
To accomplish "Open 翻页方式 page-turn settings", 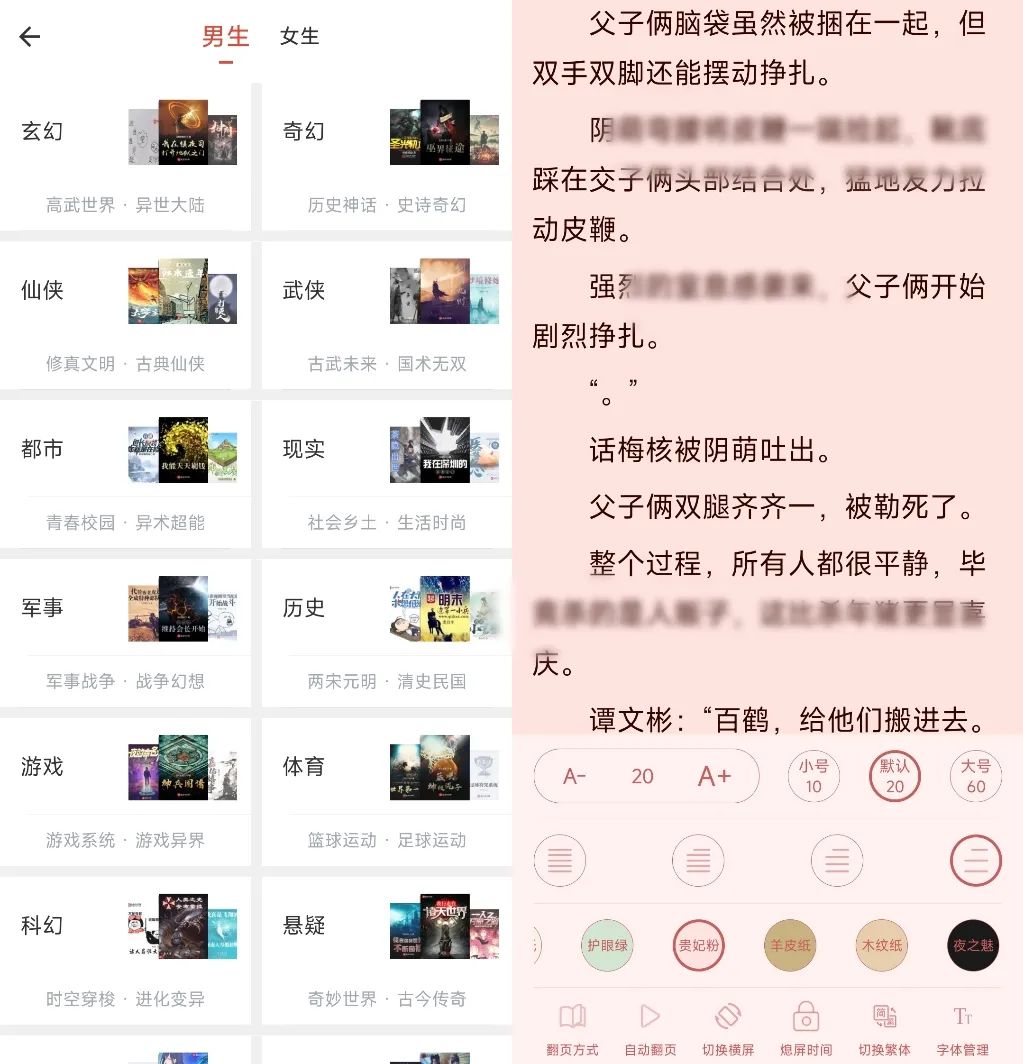I will click(x=572, y=1030).
